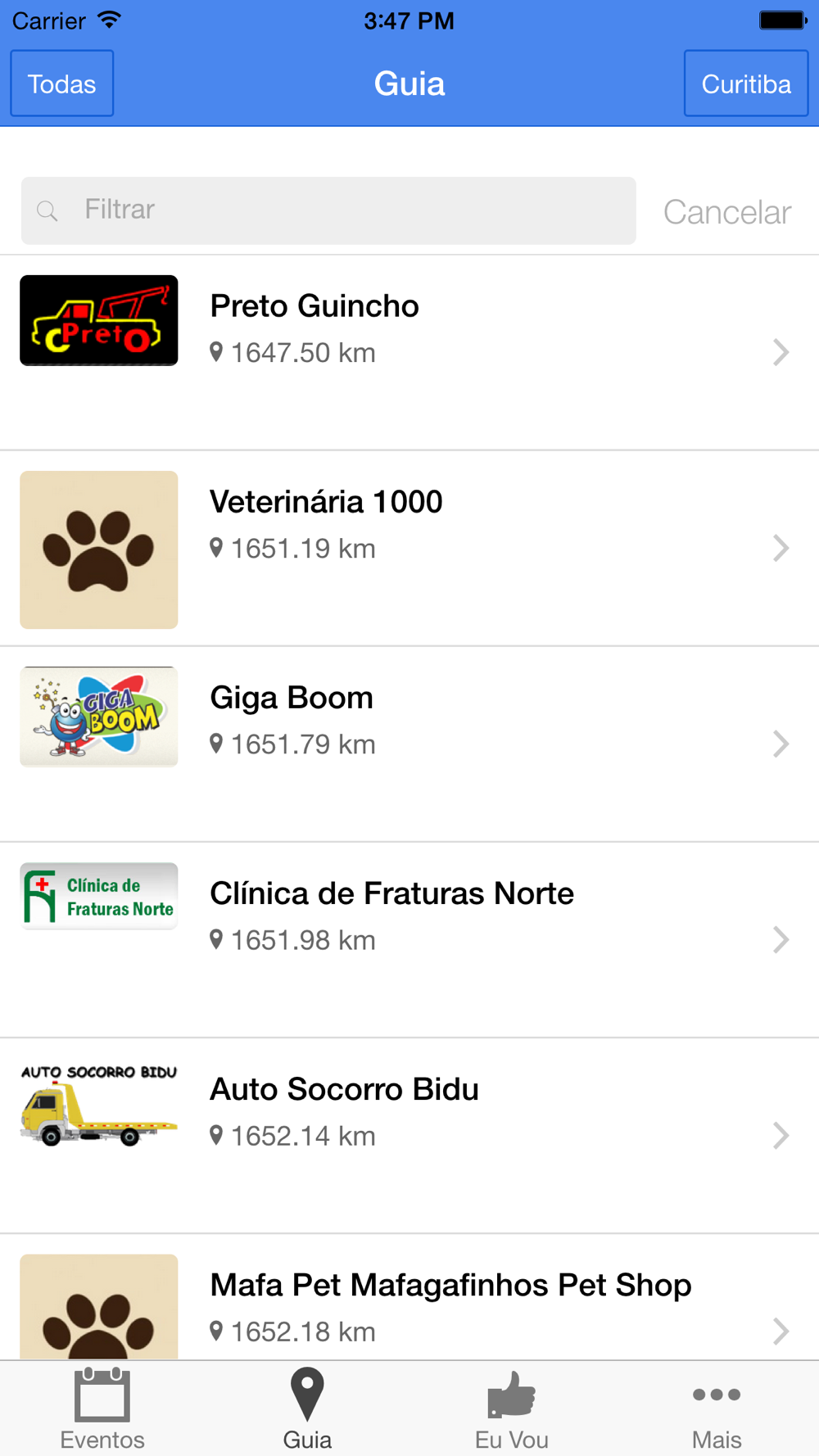Viewport: 819px width, 1456px height.
Task: Tap the Todas category button
Action: 62,84
